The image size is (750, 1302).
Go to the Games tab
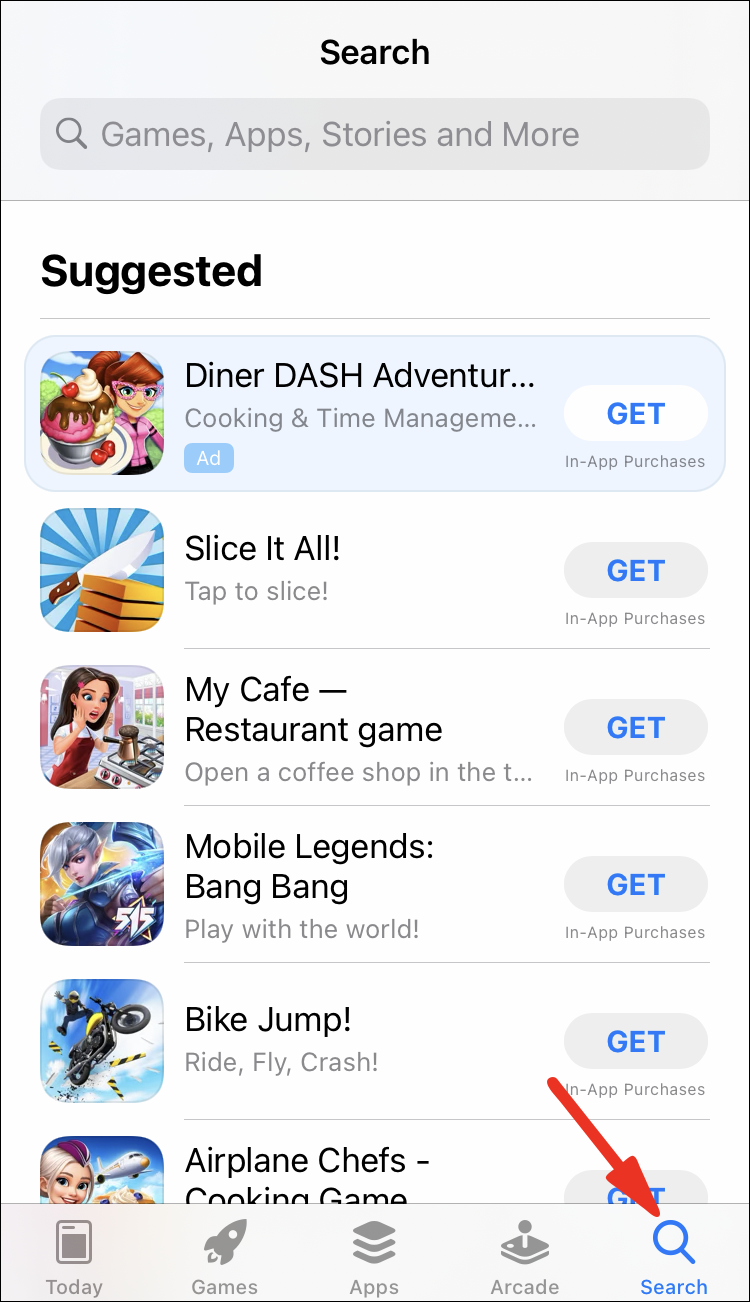224,1256
